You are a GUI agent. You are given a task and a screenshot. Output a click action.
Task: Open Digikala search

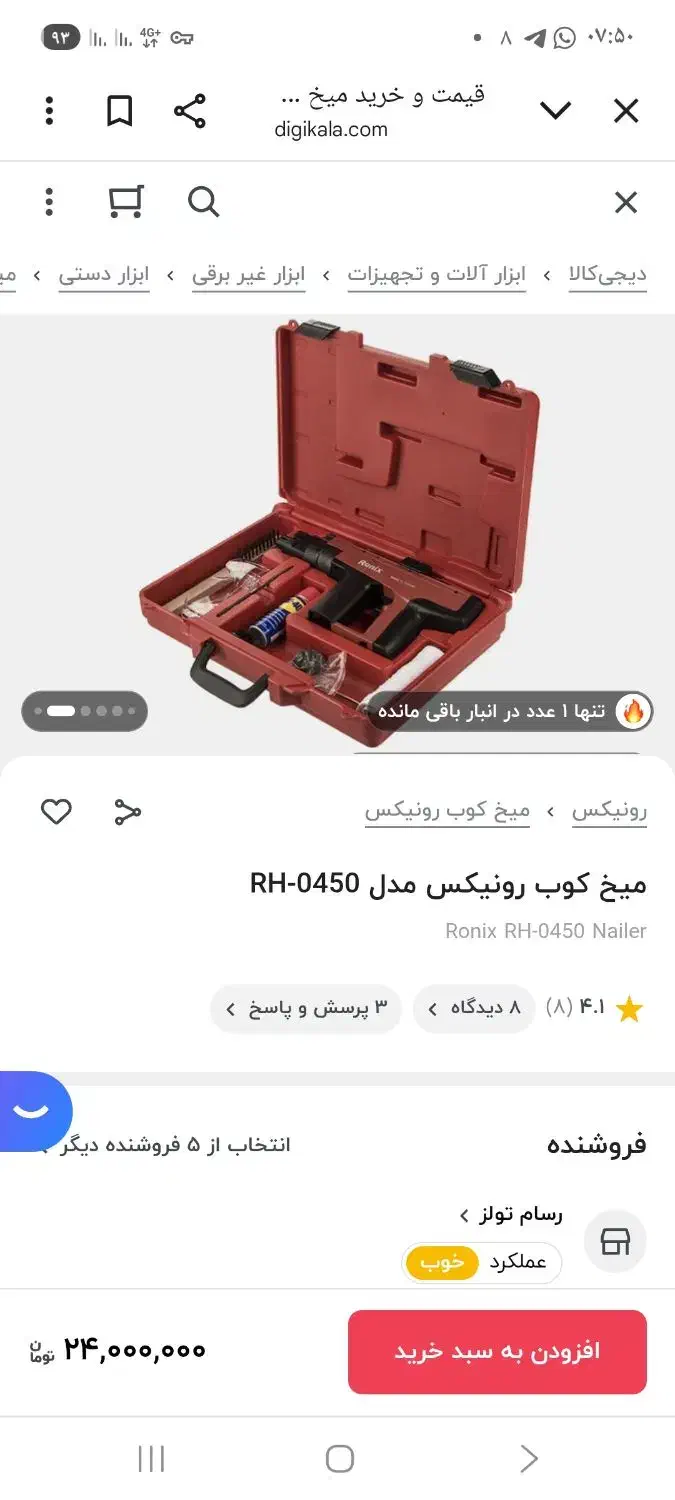(203, 203)
